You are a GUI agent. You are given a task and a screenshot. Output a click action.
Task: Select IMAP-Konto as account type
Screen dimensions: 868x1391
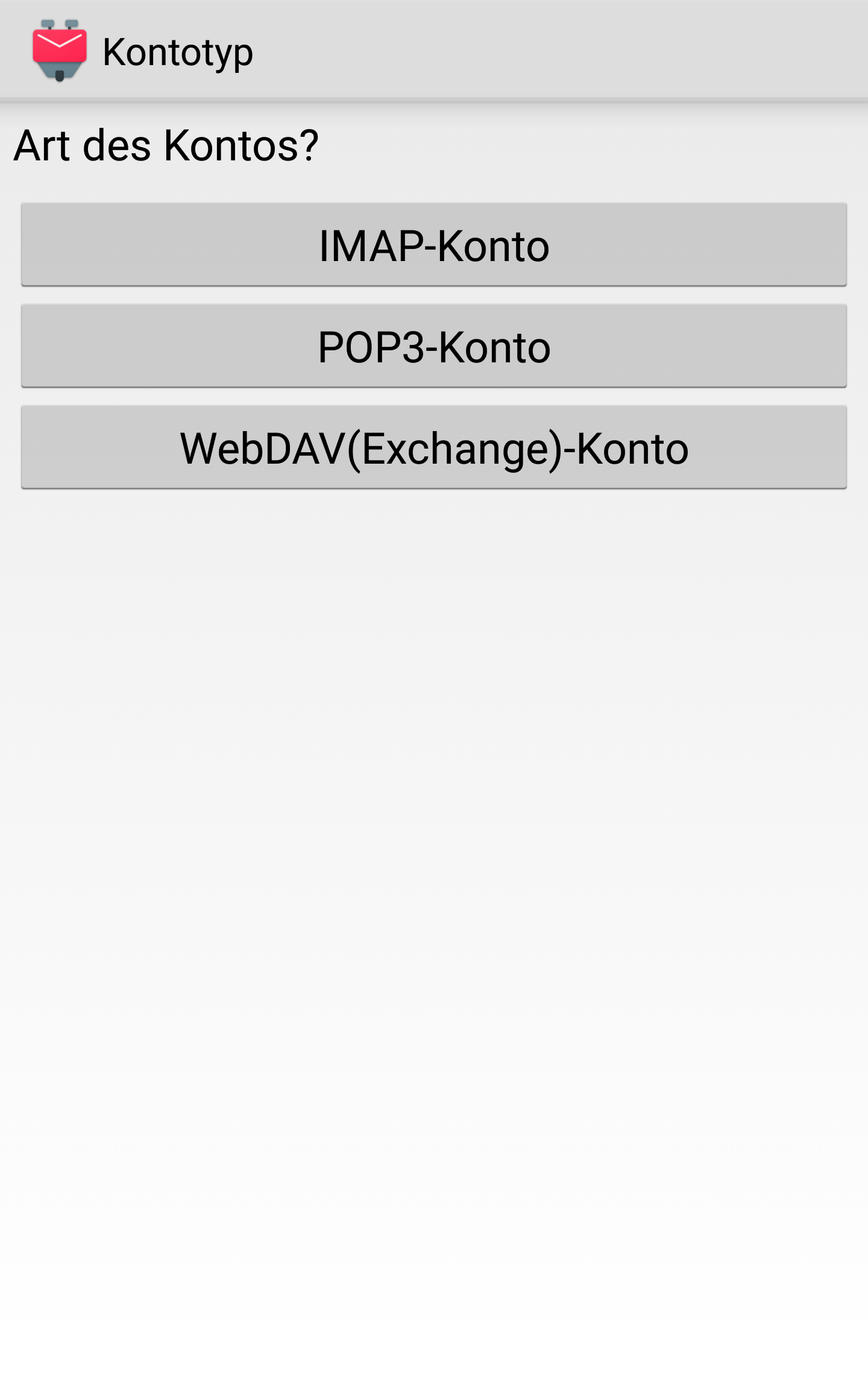[x=434, y=245]
